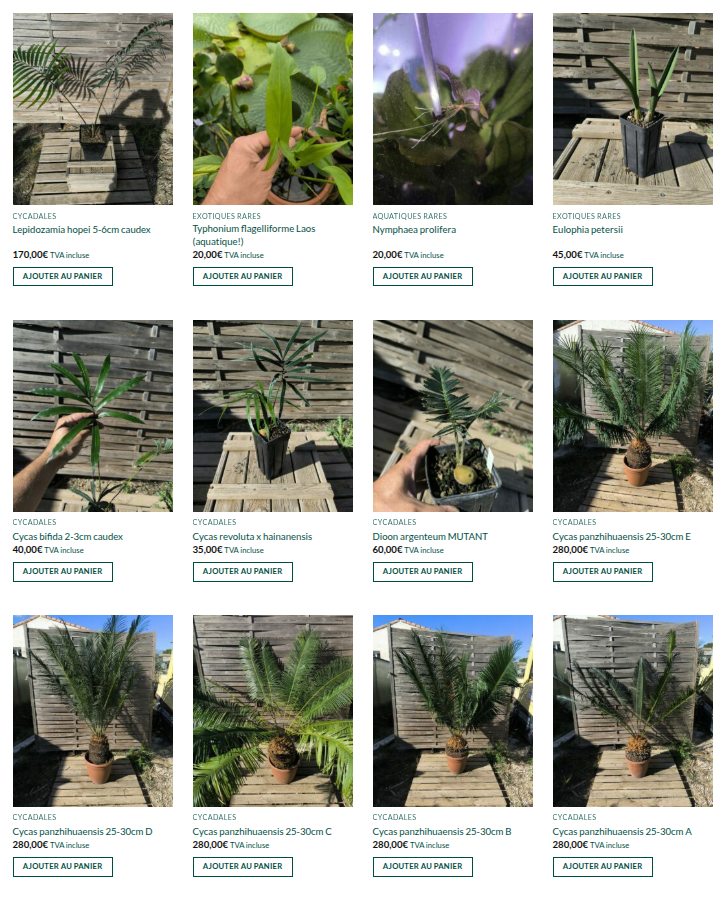Open the Dioon argenteum MUTANT product image
723x902 pixels.
pos(452,415)
